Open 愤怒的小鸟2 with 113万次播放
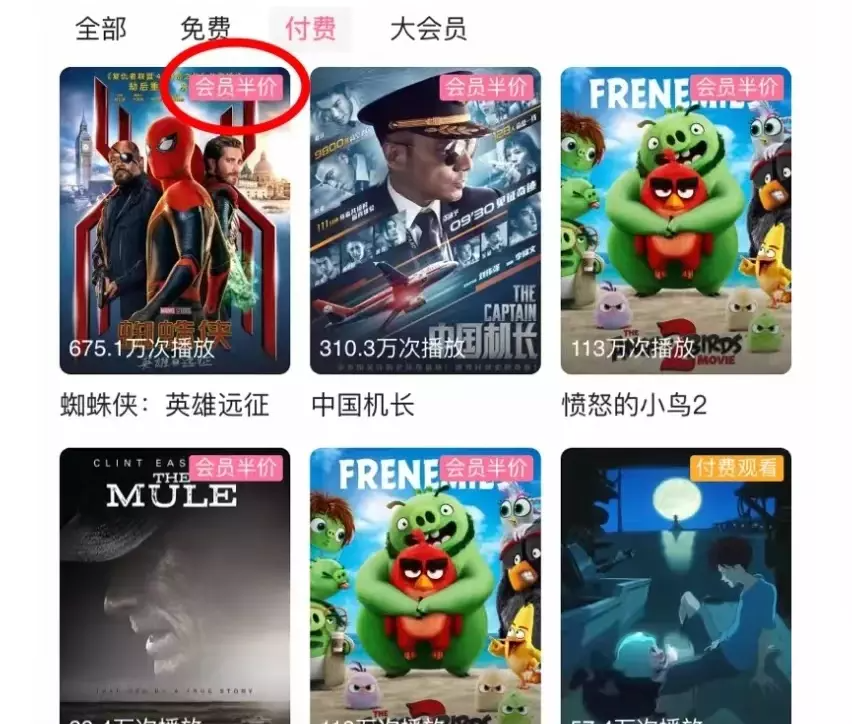 click(675, 222)
